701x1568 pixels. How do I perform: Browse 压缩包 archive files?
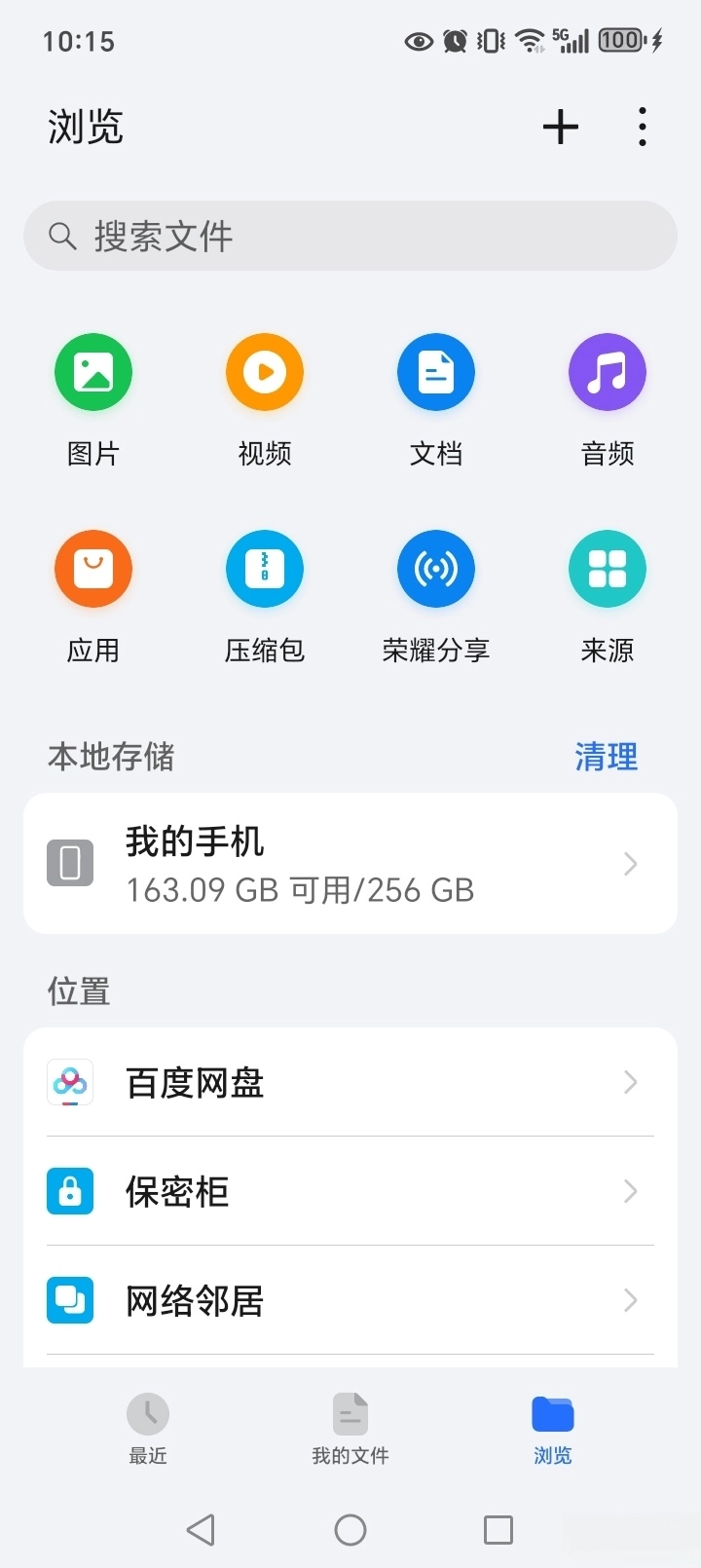click(265, 570)
